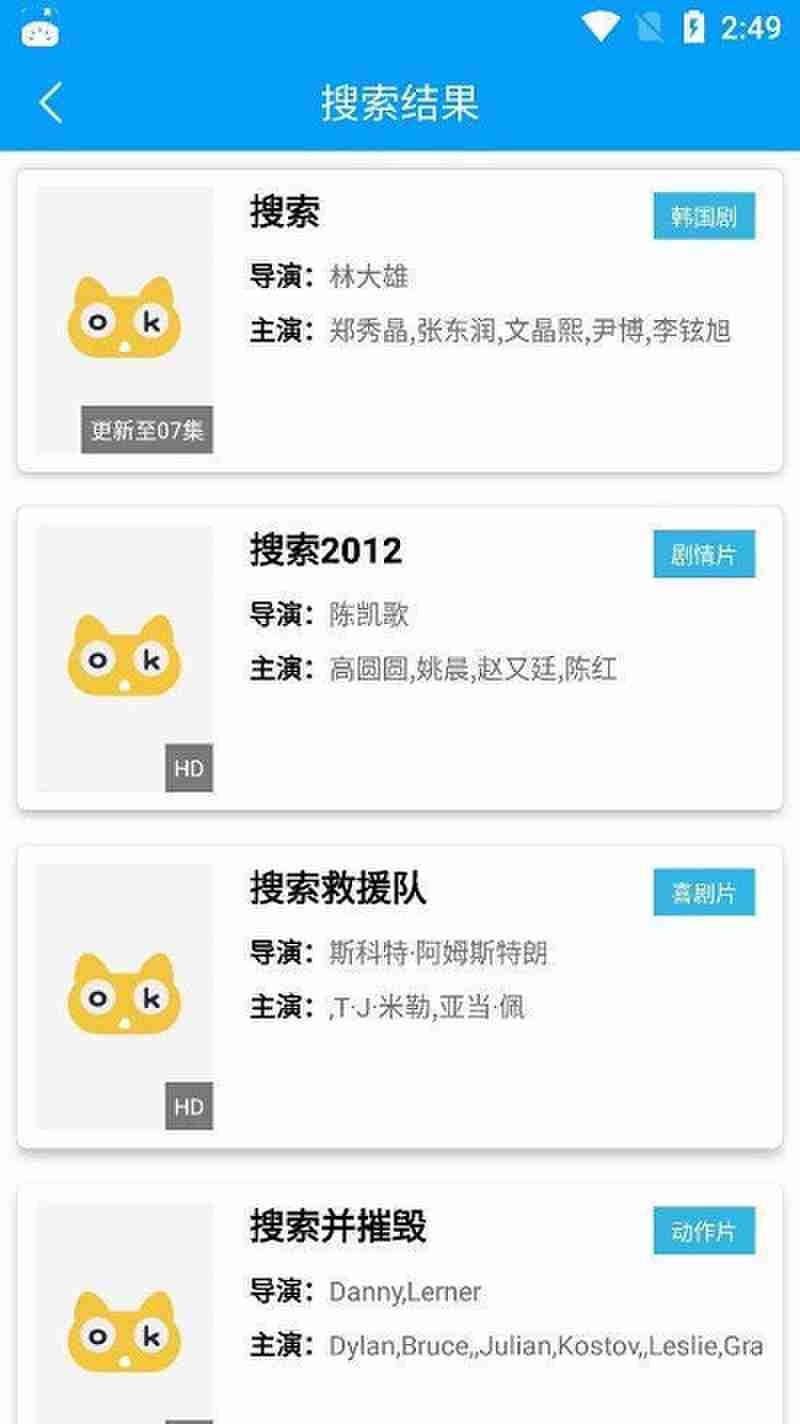
Task: Select the 搜索结果 title bar
Action: click(400, 102)
